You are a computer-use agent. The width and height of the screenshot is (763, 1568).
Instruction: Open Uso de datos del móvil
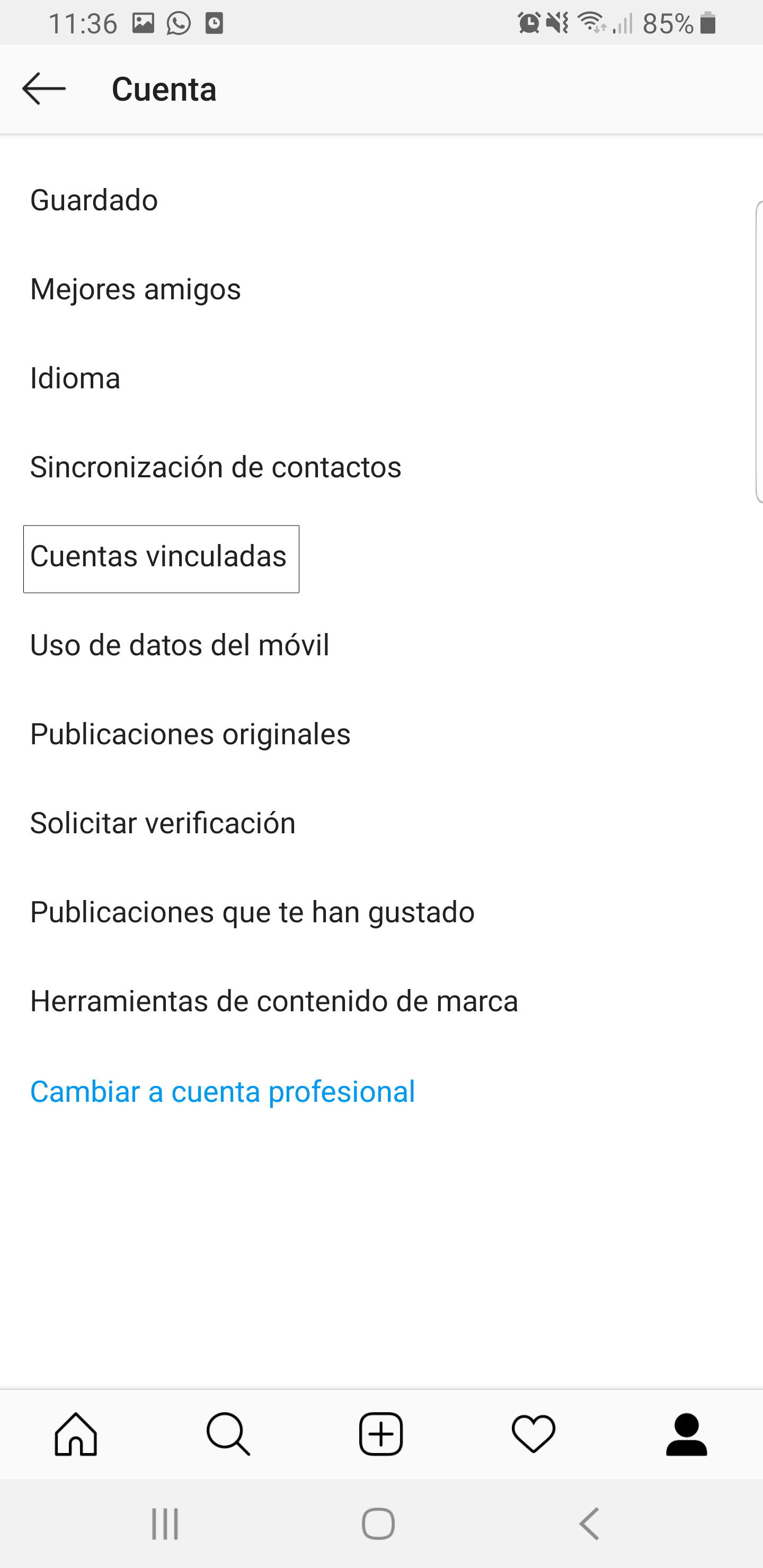[x=381, y=645]
